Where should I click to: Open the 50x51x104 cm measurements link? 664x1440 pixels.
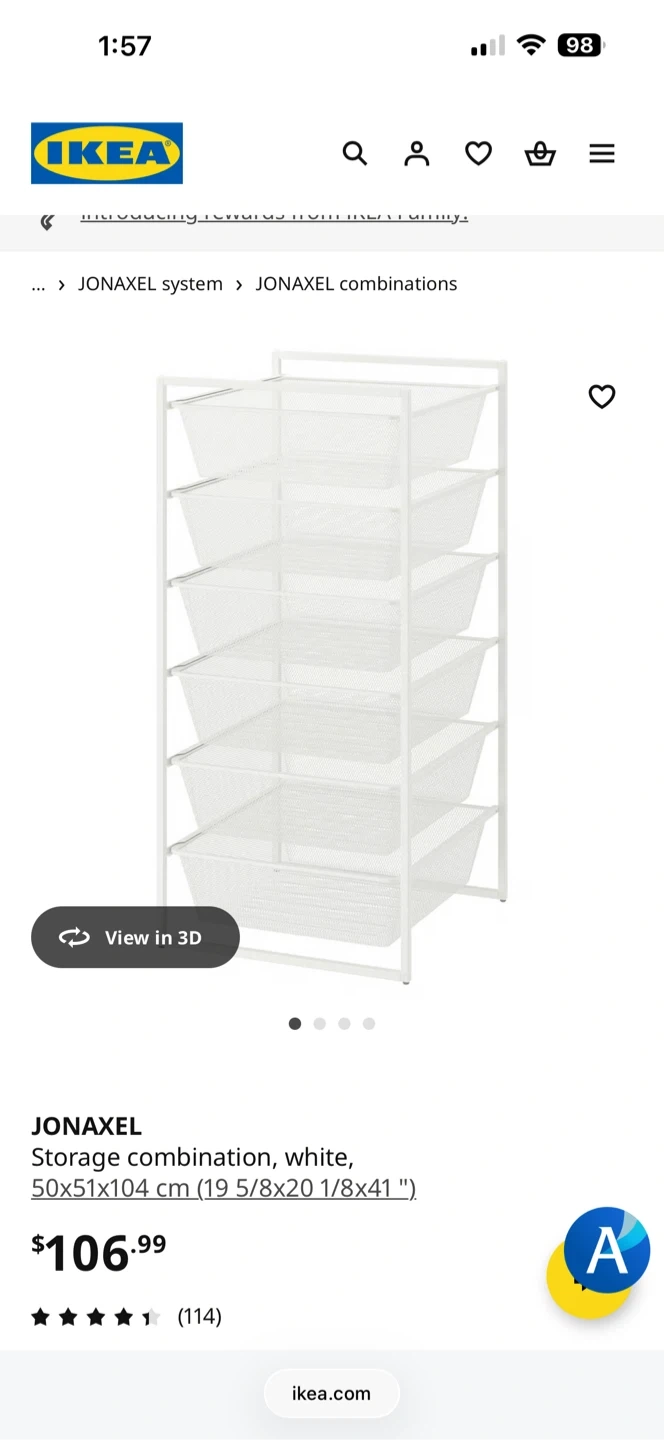[223, 1188]
